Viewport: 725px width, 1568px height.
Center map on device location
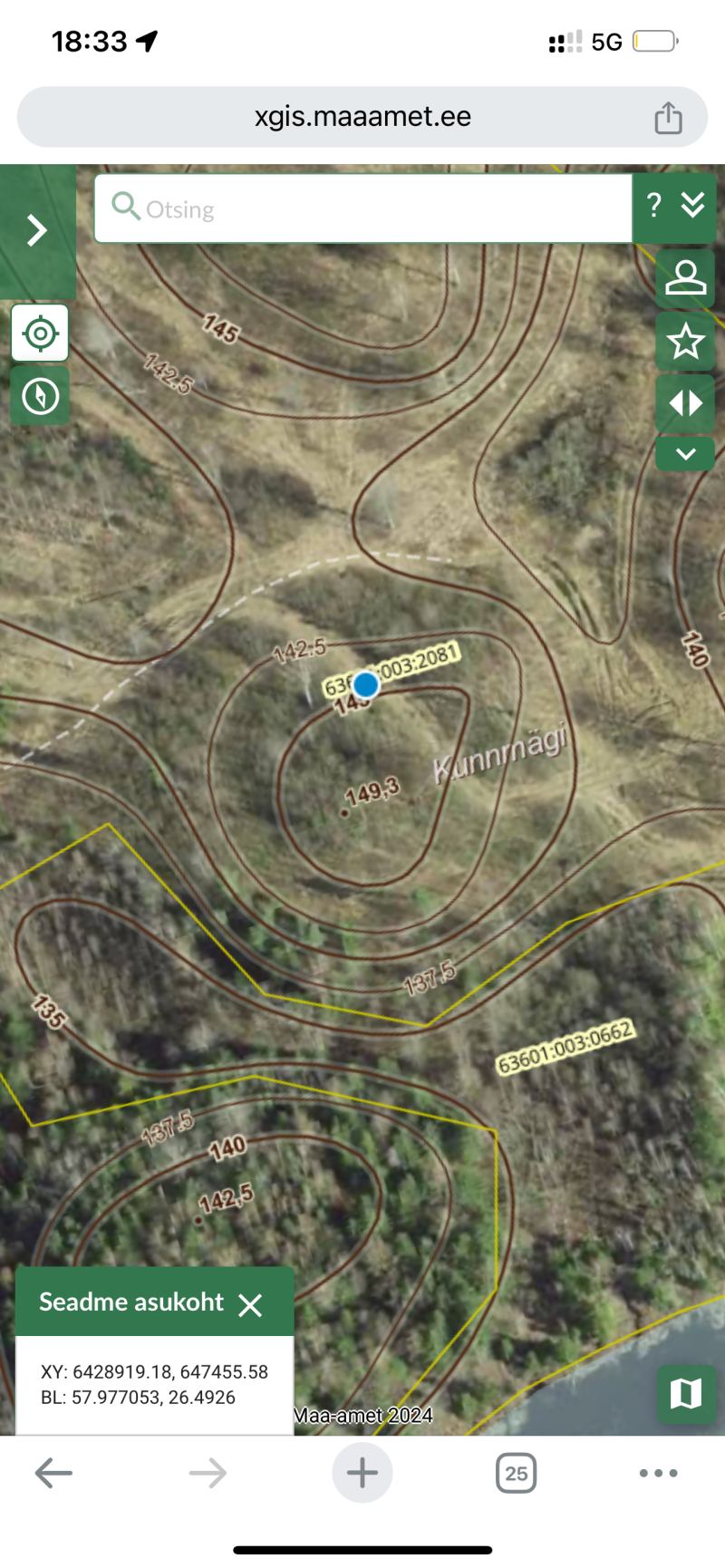(40, 334)
